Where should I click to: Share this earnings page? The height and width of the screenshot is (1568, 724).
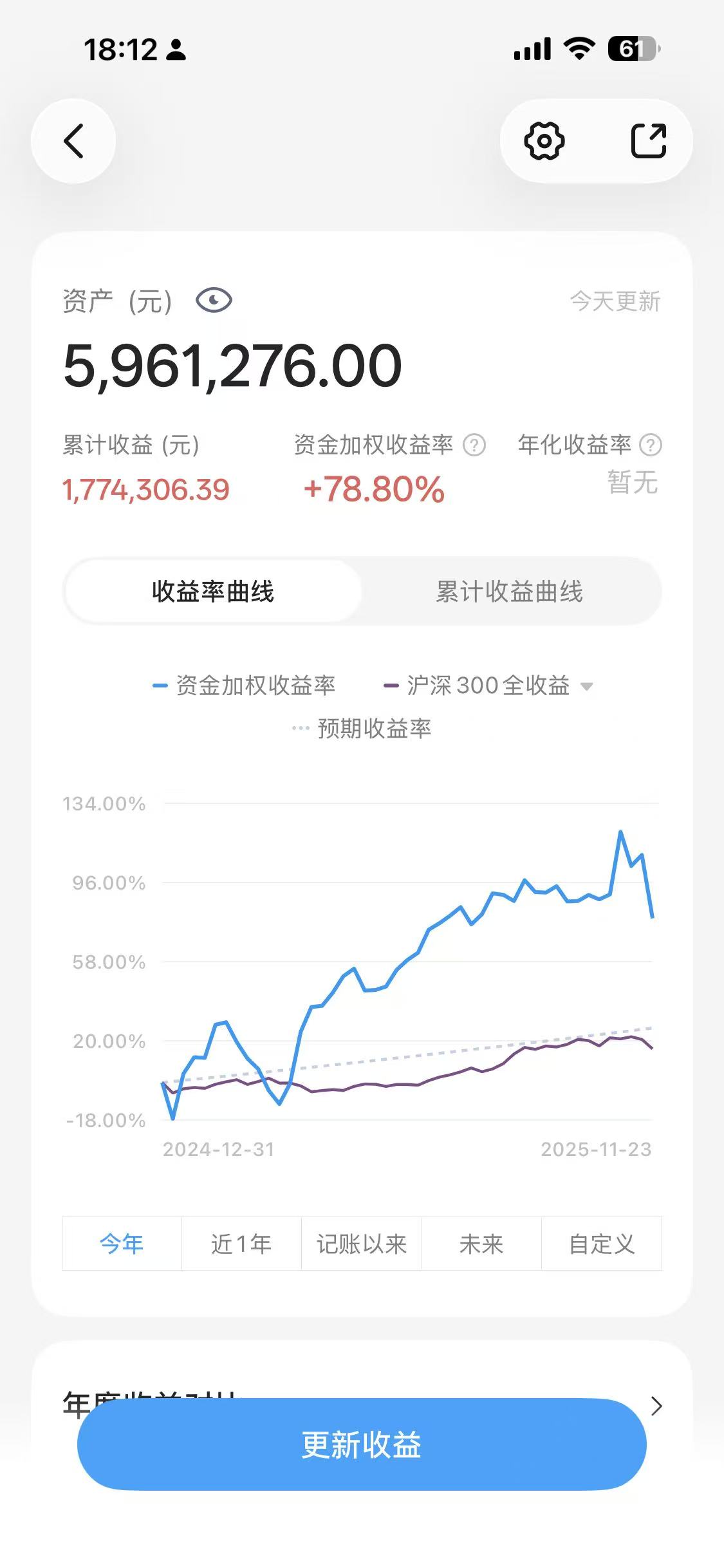click(x=649, y=140)
